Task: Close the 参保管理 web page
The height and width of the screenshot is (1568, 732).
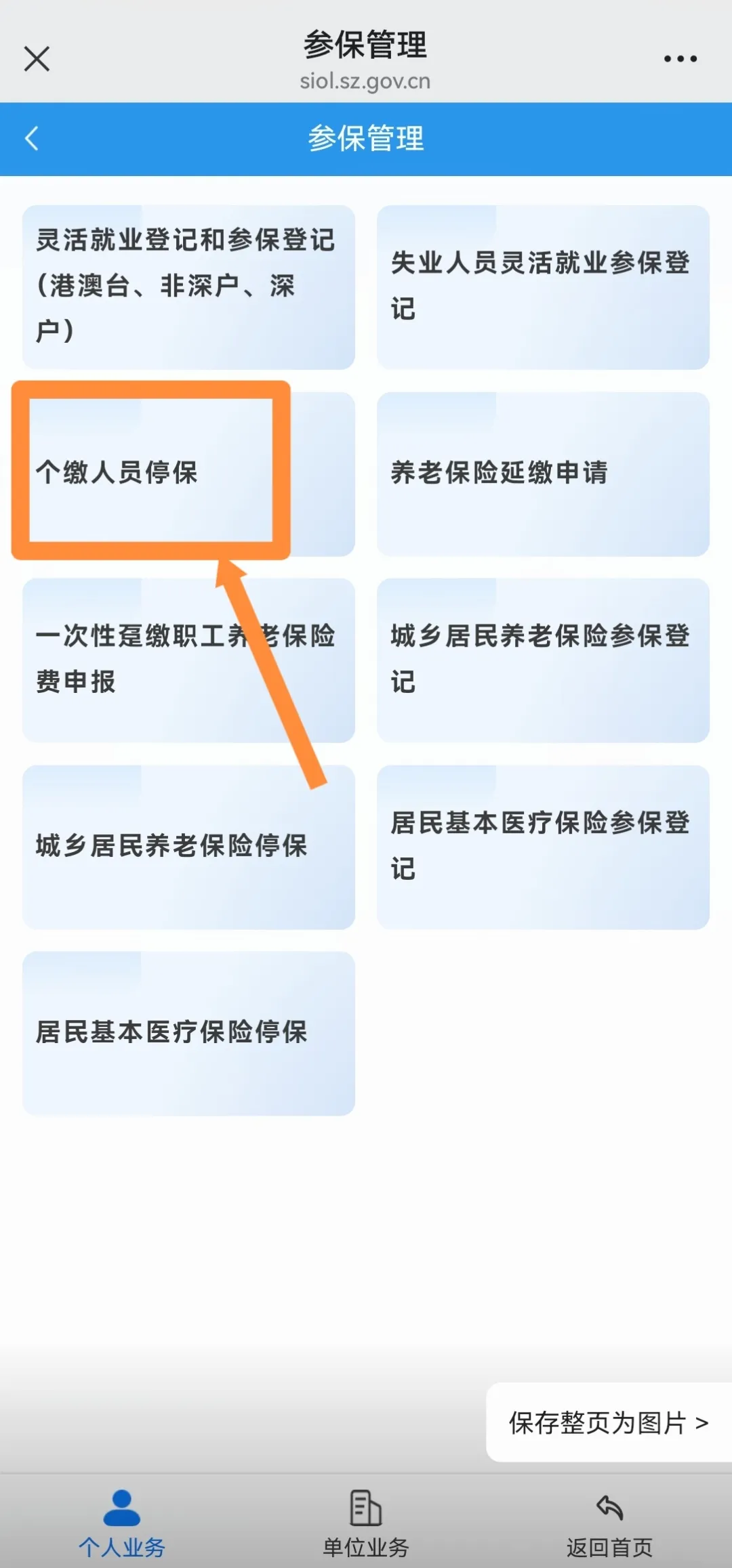Action: coord(37,59)
